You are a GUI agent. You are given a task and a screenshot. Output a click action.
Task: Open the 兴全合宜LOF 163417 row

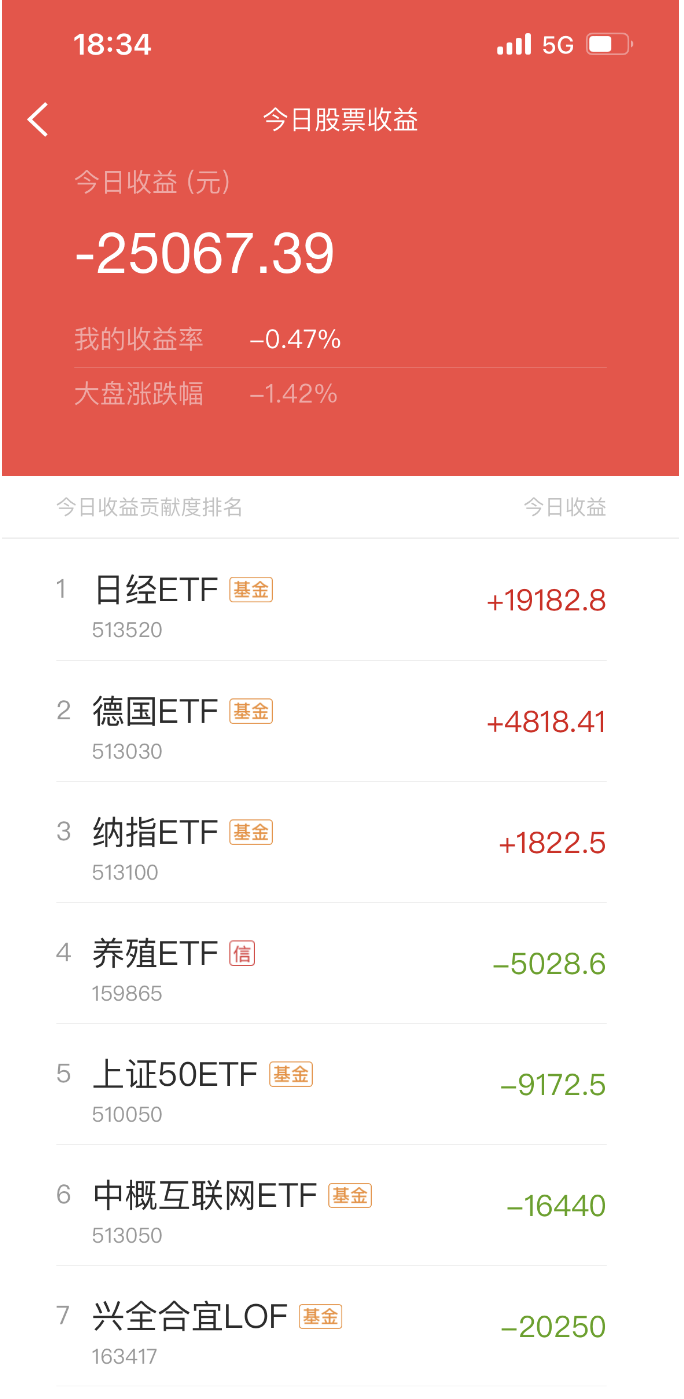[x=342, y=1326]
